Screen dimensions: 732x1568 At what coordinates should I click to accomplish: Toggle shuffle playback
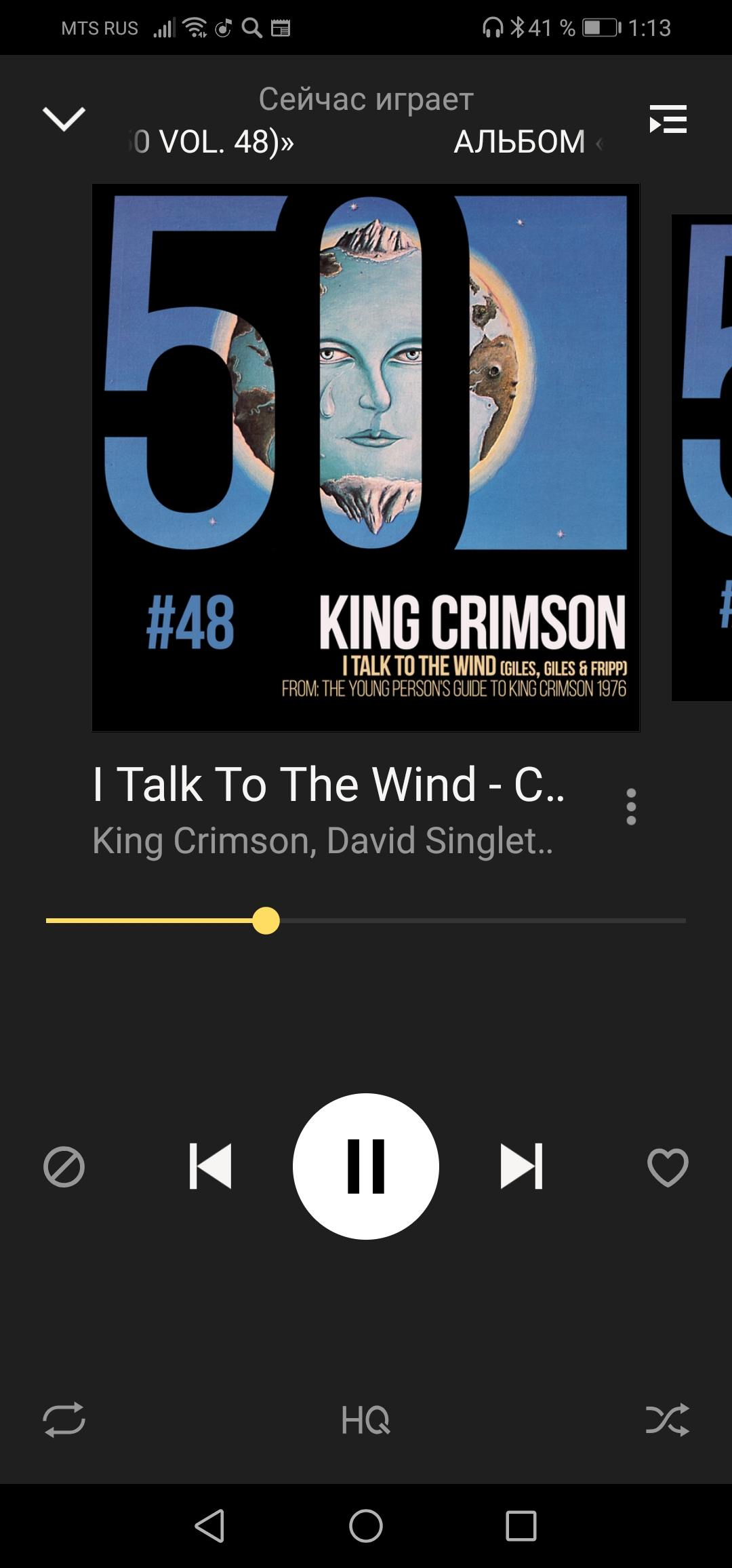pos(668,1419)
